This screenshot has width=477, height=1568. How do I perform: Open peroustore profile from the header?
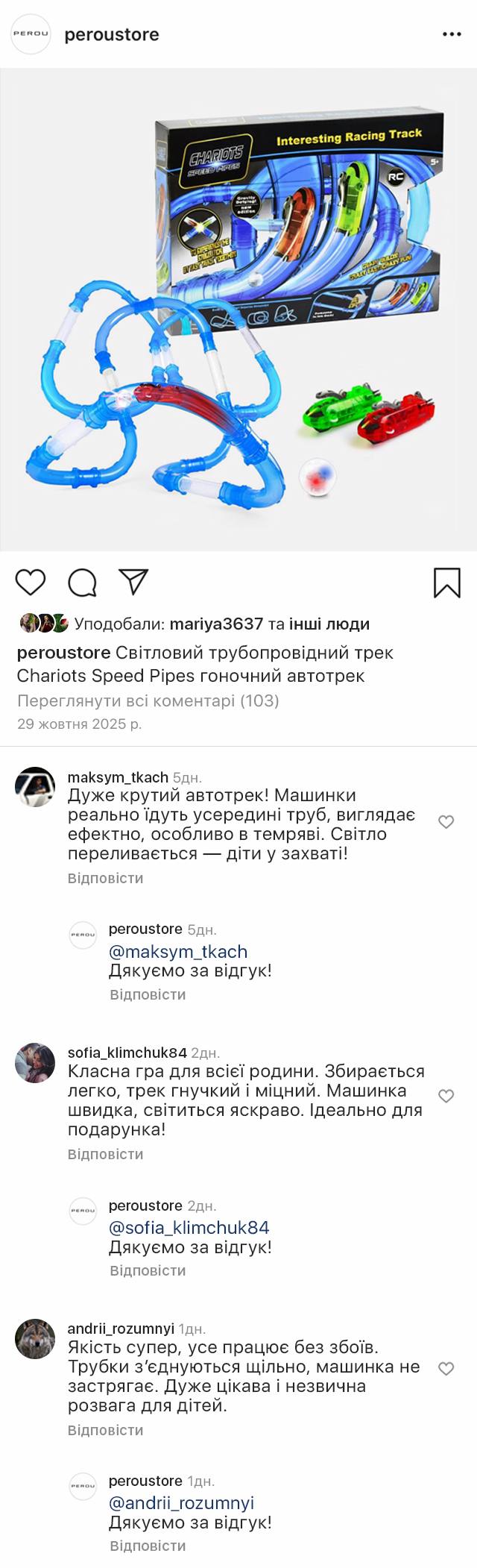(111, 34)
